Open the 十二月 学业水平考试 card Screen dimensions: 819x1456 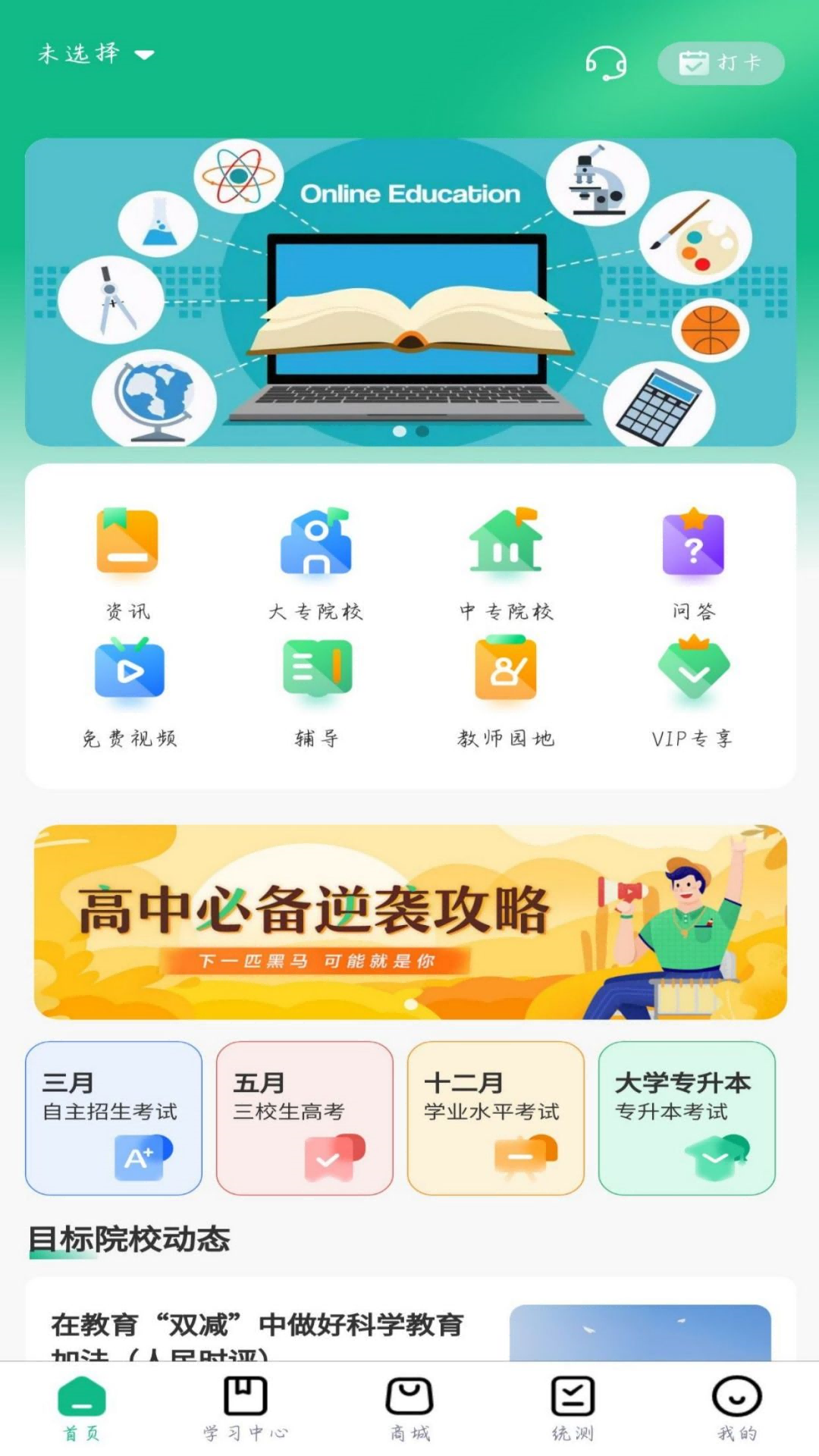point(496,1118)
